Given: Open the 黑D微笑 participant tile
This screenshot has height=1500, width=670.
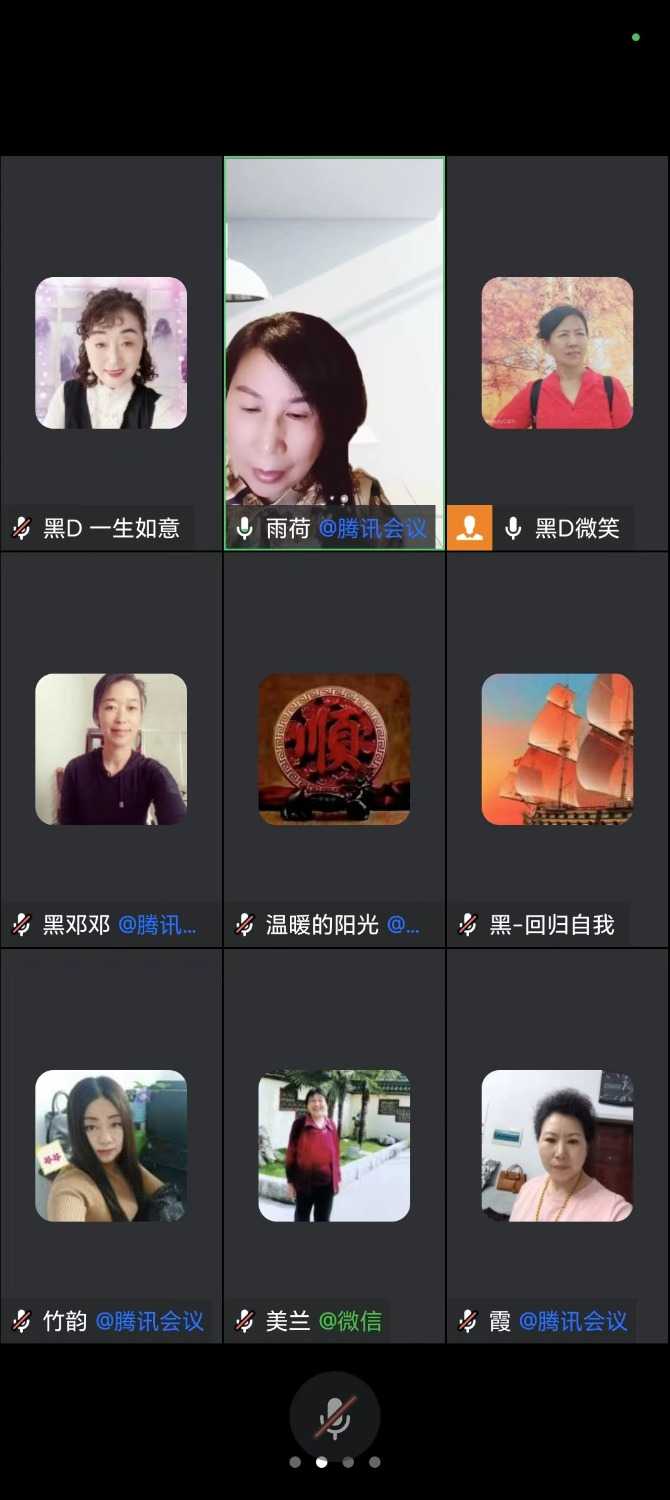Looking at the screenshot, I should (x=557, y=352).
